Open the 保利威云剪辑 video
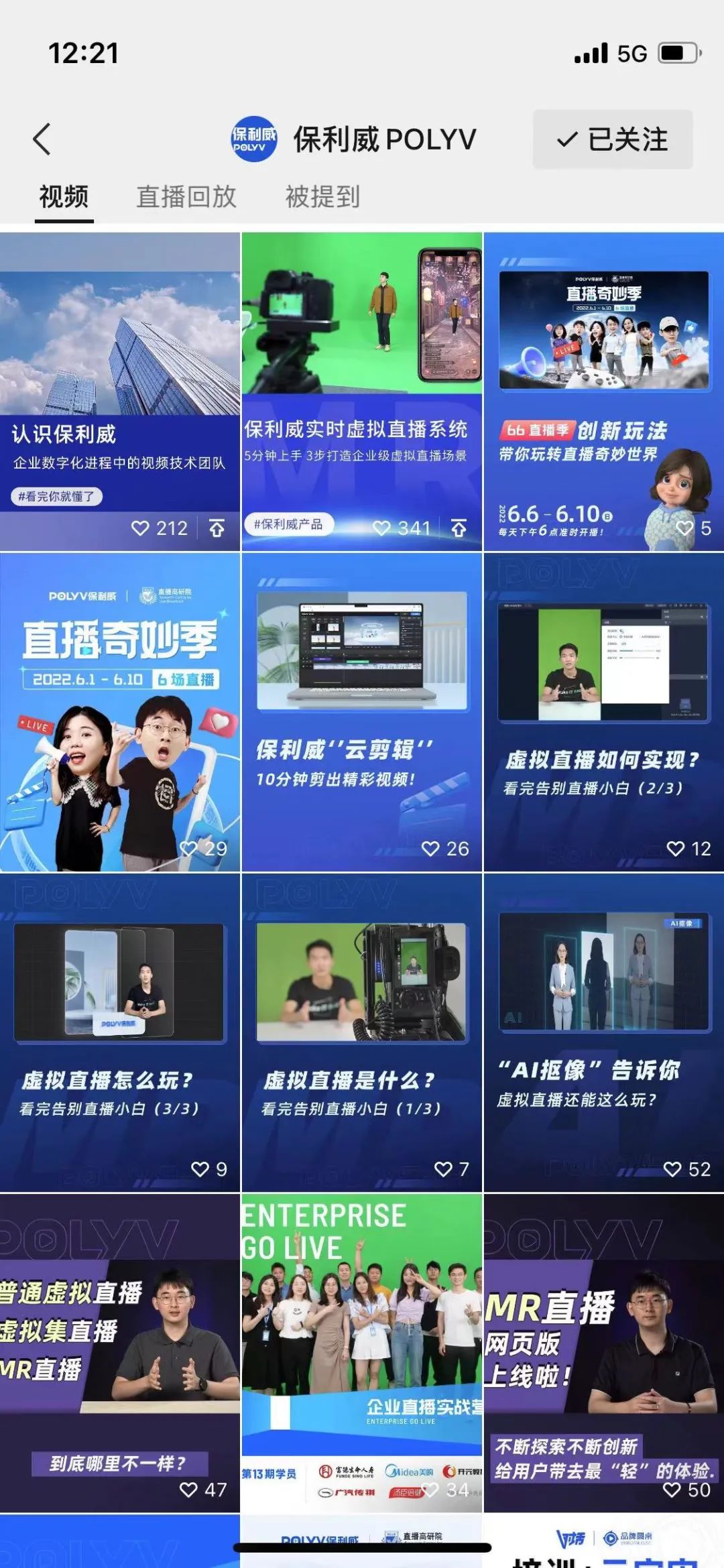 pyautogui.click(x=361, y=712)
